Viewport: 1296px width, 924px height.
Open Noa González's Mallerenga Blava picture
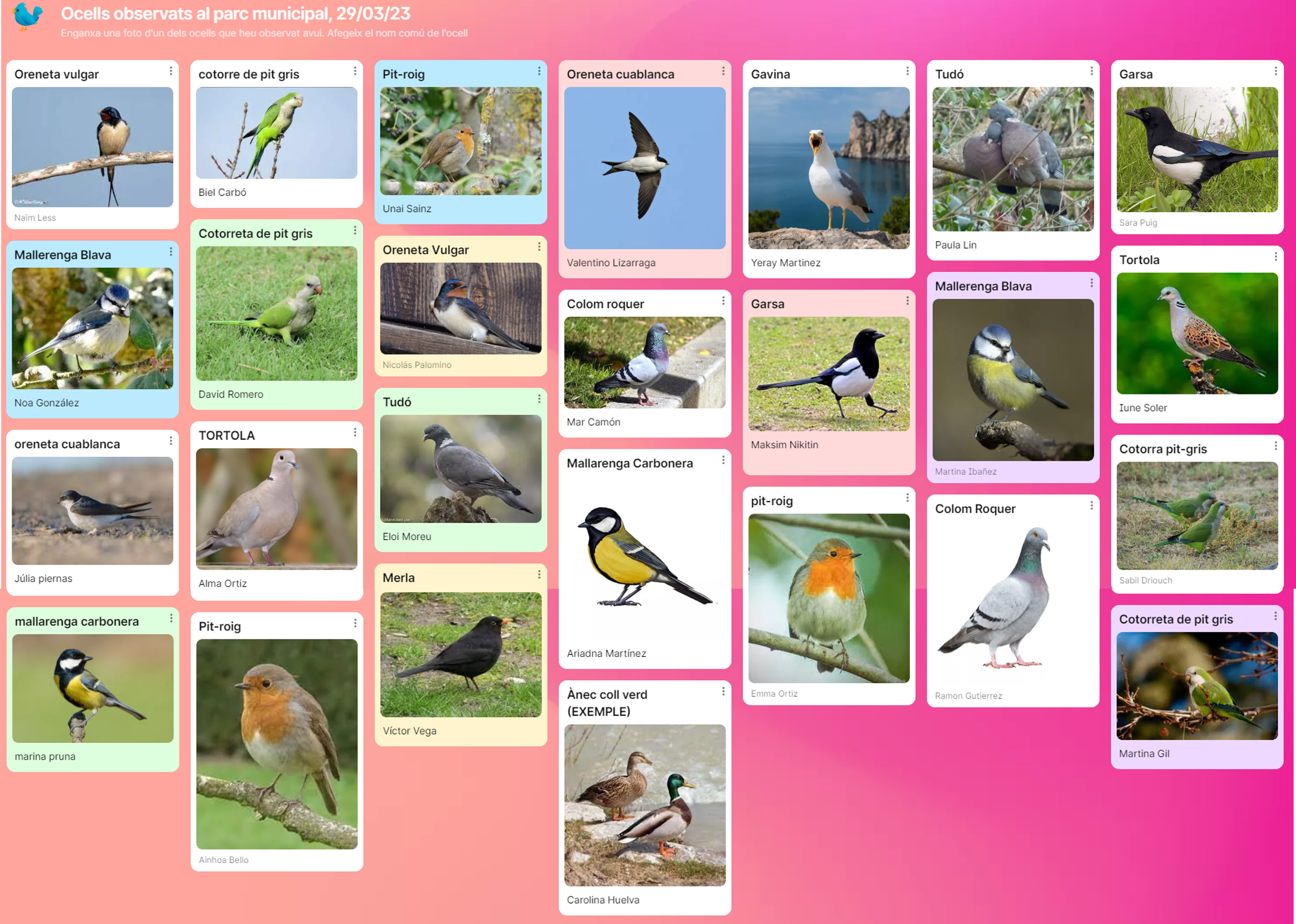click(x=92, y=328)
